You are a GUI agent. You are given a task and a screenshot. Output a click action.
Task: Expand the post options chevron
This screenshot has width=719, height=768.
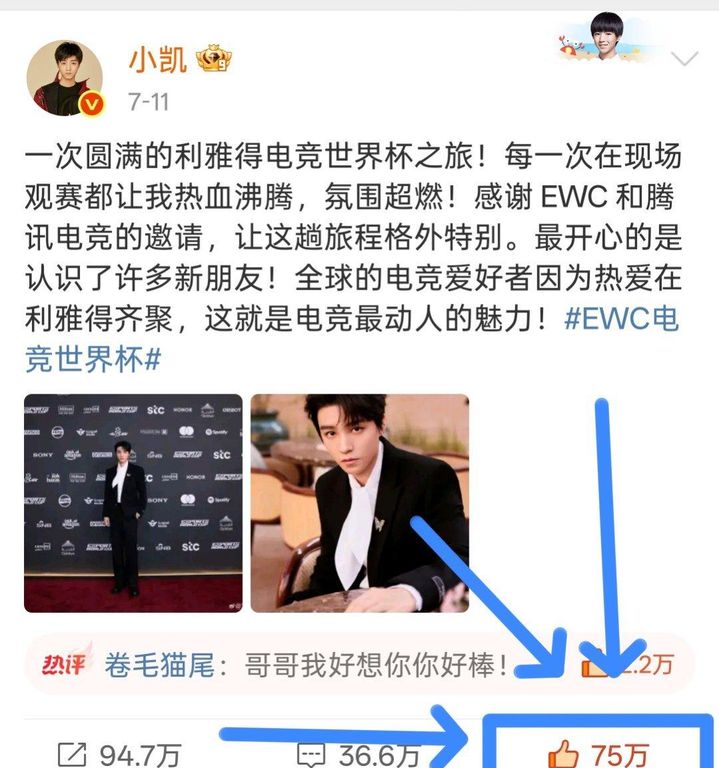click(x=685, y=58)
